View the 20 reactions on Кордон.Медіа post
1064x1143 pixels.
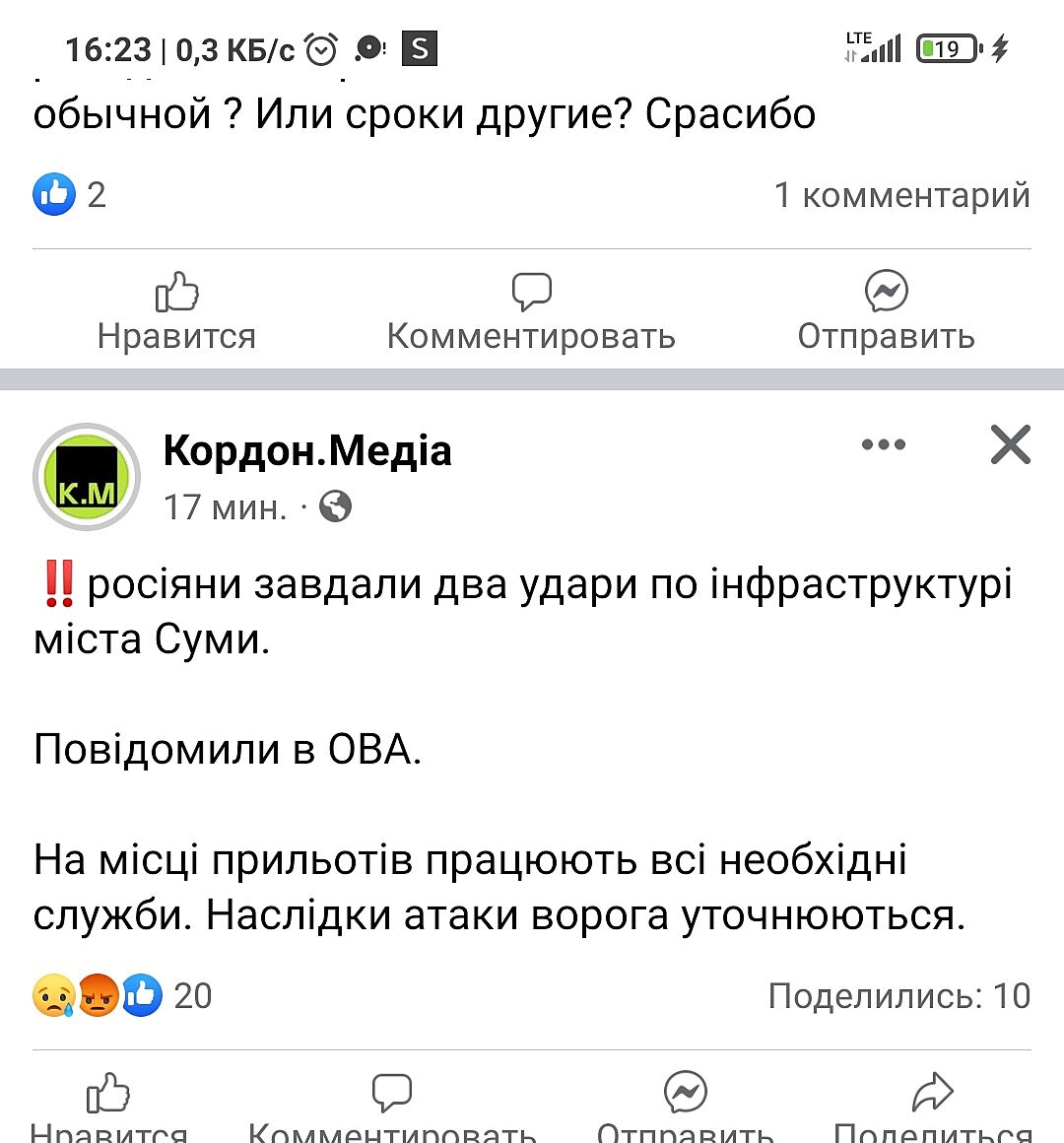coord(122,996)
